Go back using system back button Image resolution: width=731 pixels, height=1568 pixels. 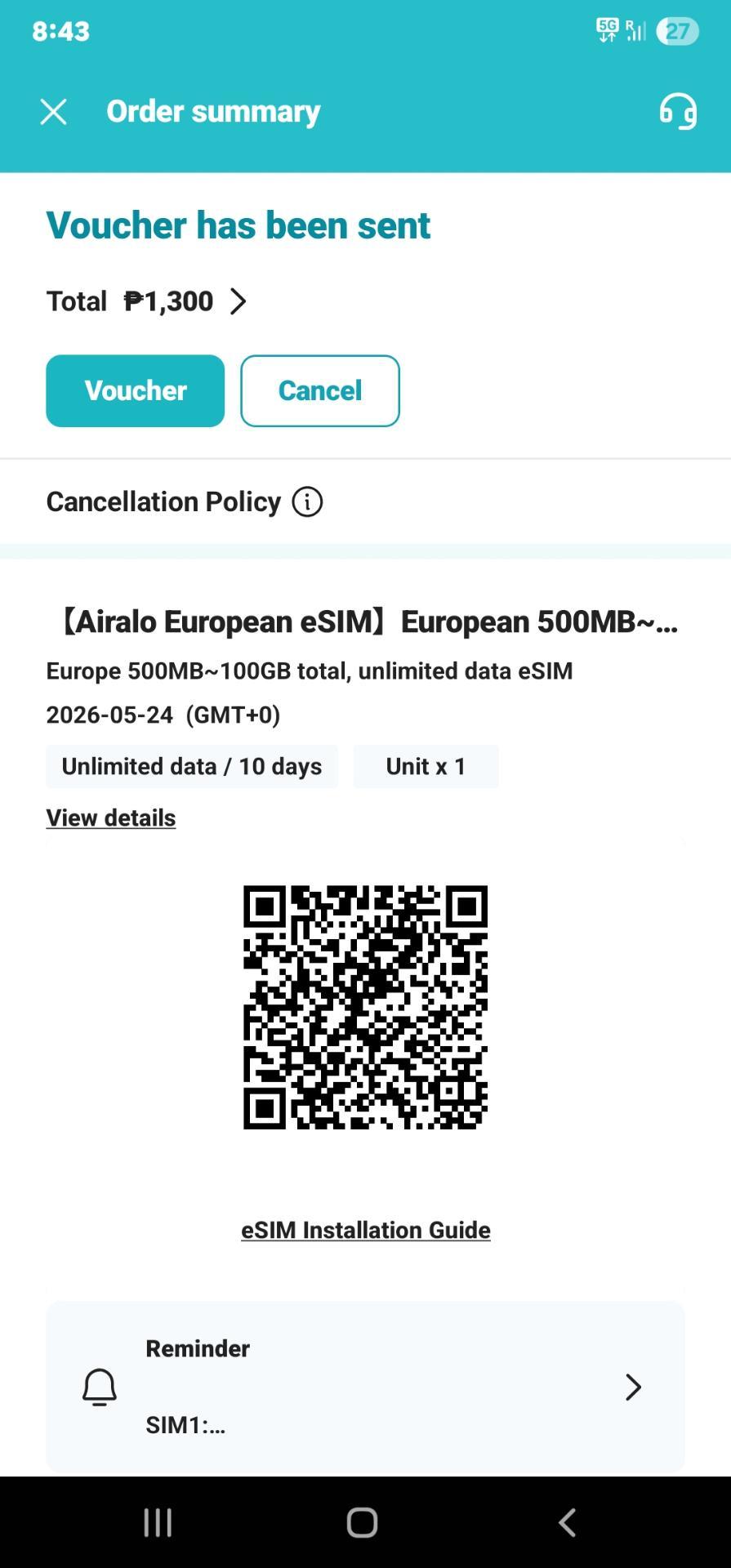pyautogui.click(x=568, y=1522)
